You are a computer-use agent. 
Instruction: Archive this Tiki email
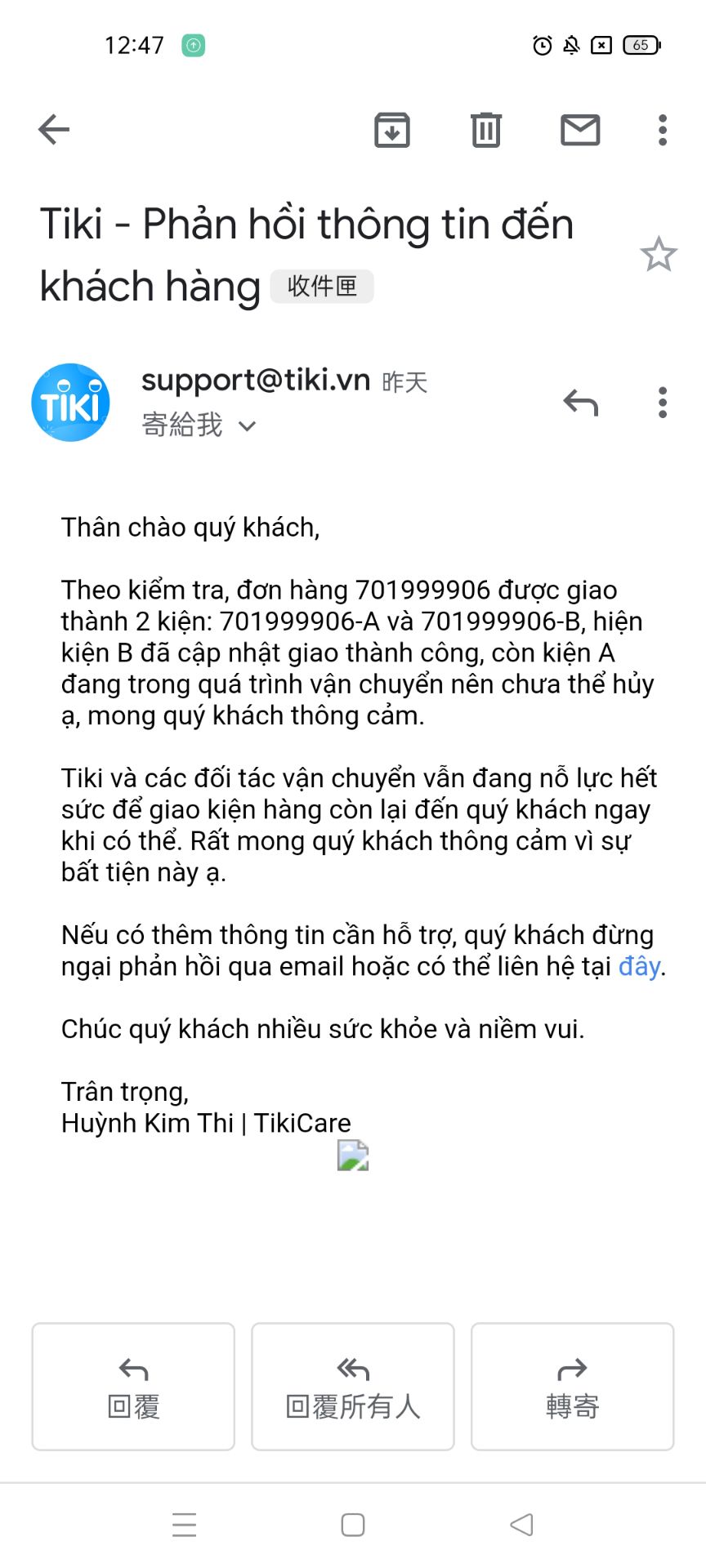392,130
